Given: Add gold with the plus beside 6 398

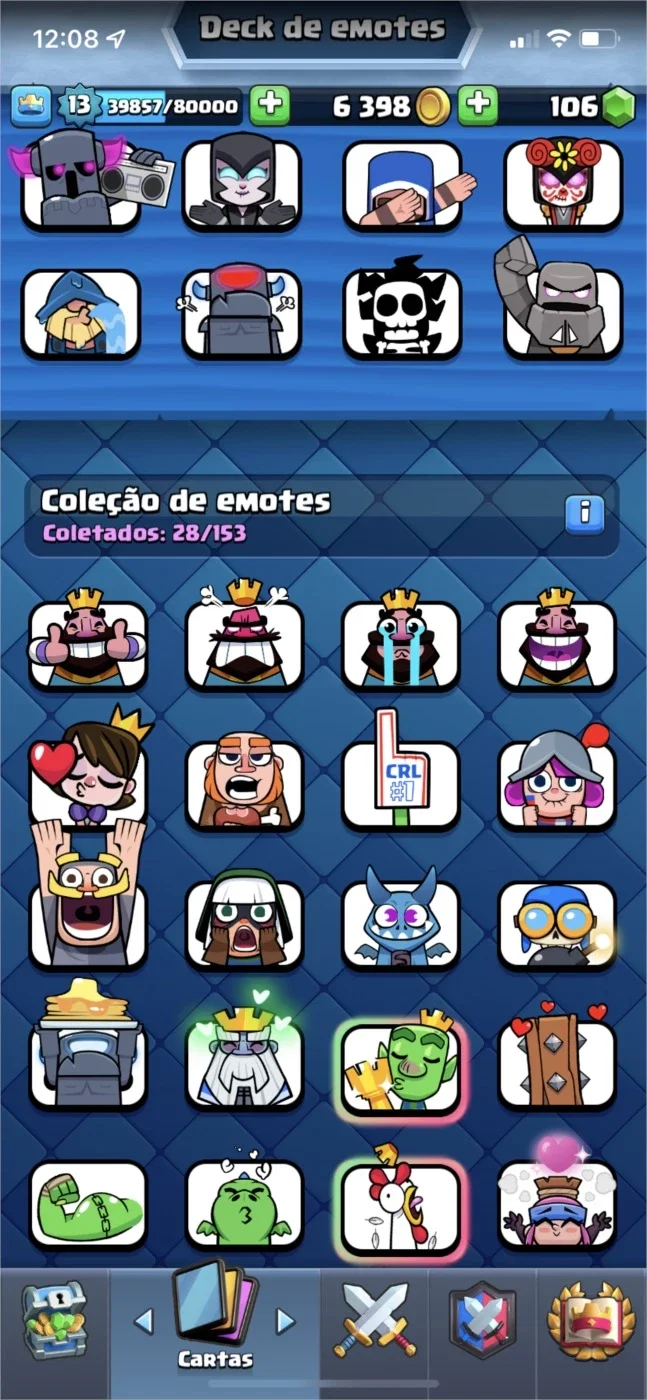Looking at the screenshot, I should point(479,105).
